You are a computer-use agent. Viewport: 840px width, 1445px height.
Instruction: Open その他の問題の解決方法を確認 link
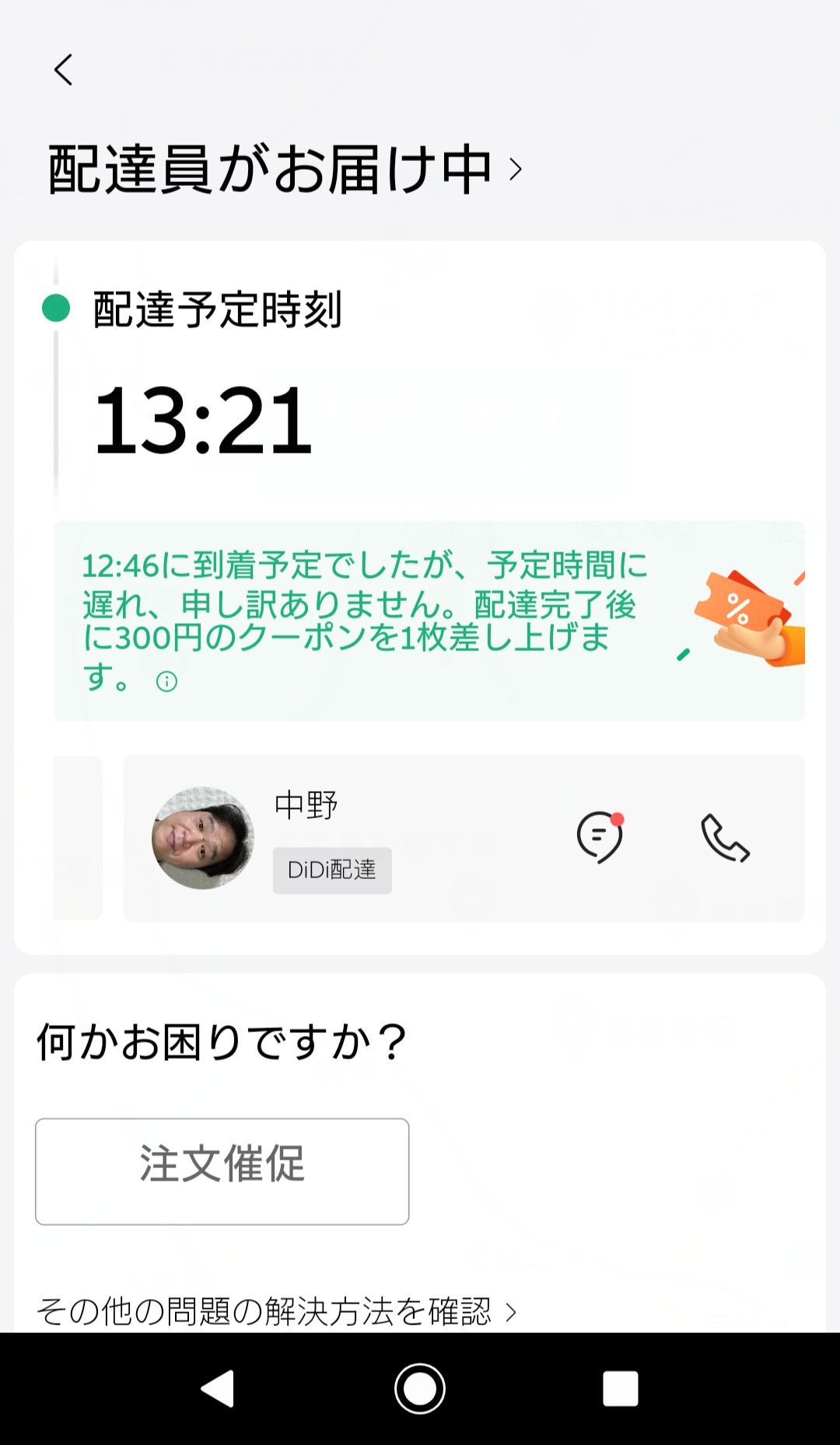coord(277,1311)
